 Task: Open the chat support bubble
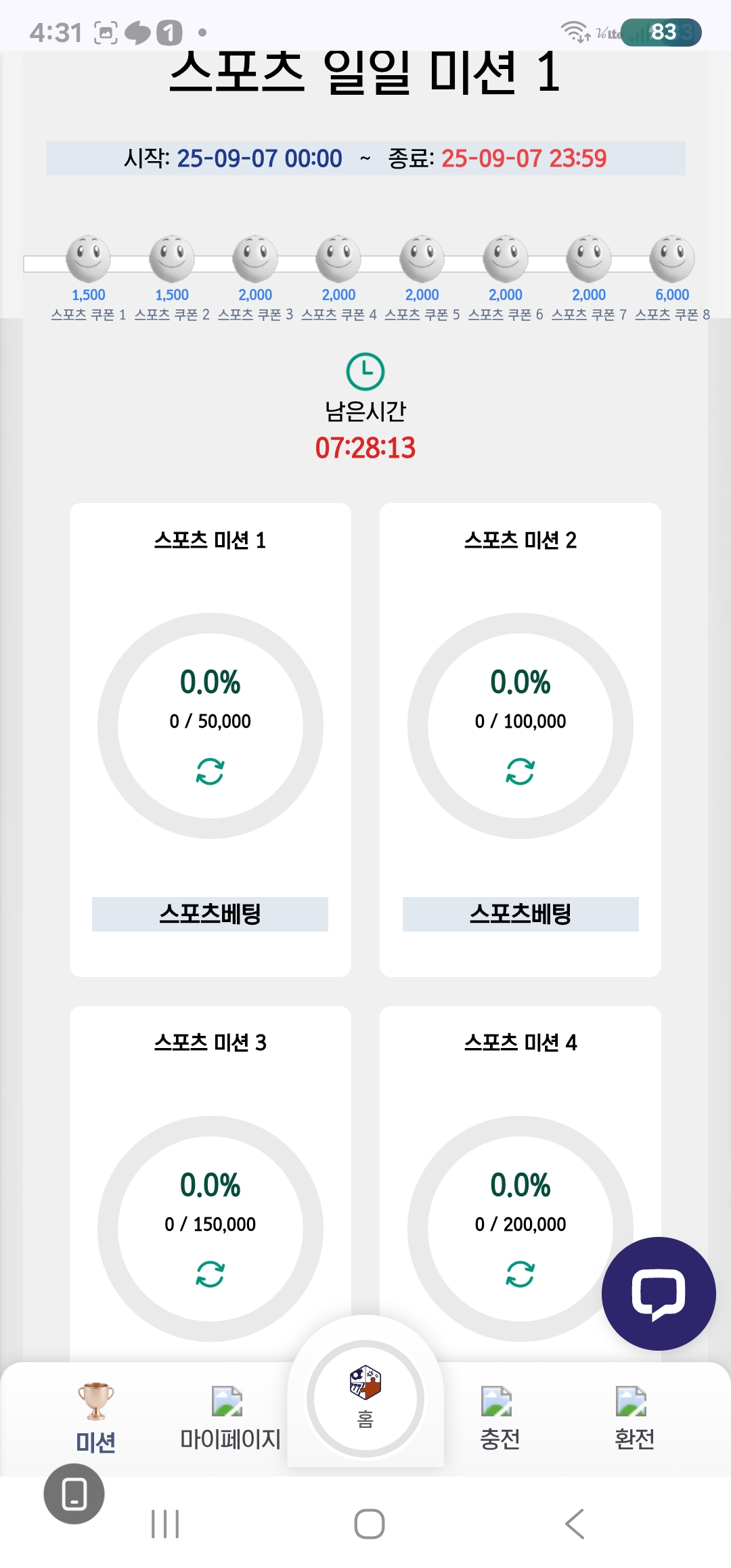click(659, 1294)
